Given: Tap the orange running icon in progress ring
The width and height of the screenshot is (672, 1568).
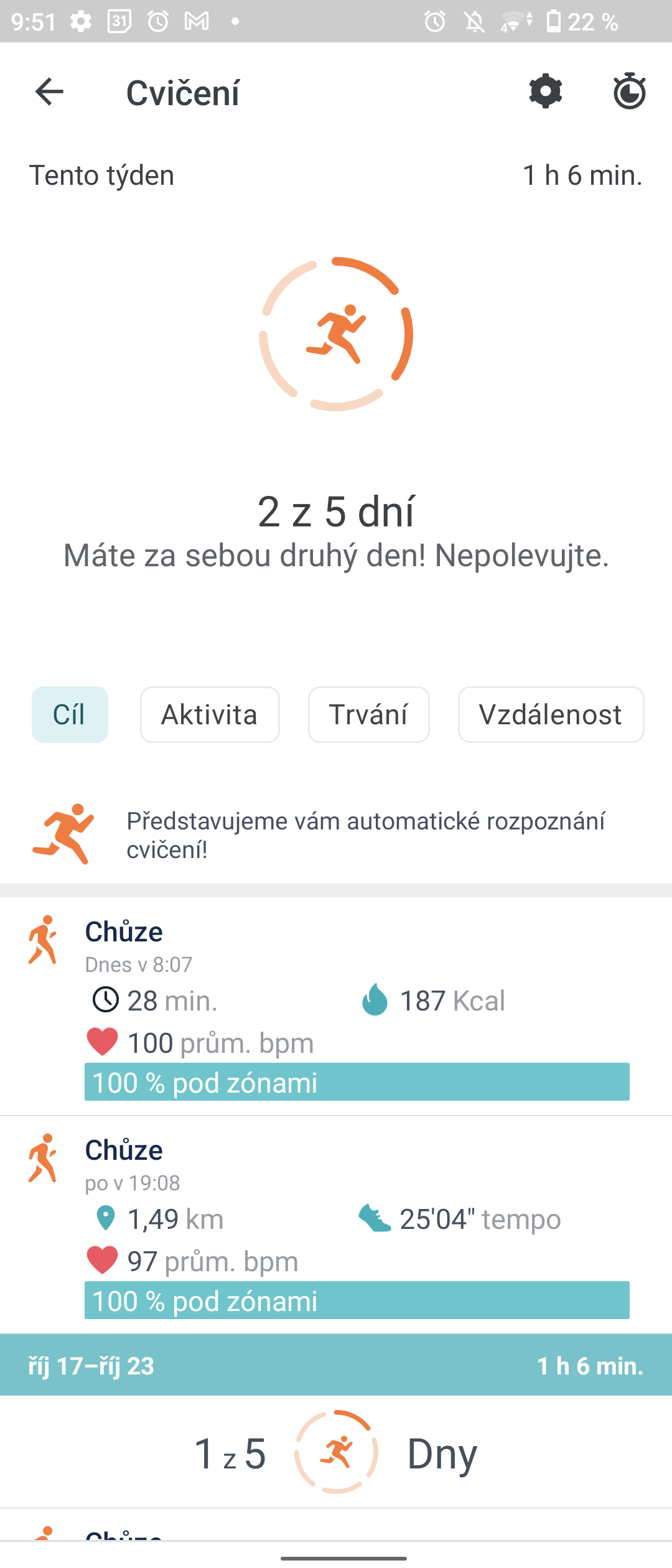Looking at the screenshot, I should (x=339, y=333).
